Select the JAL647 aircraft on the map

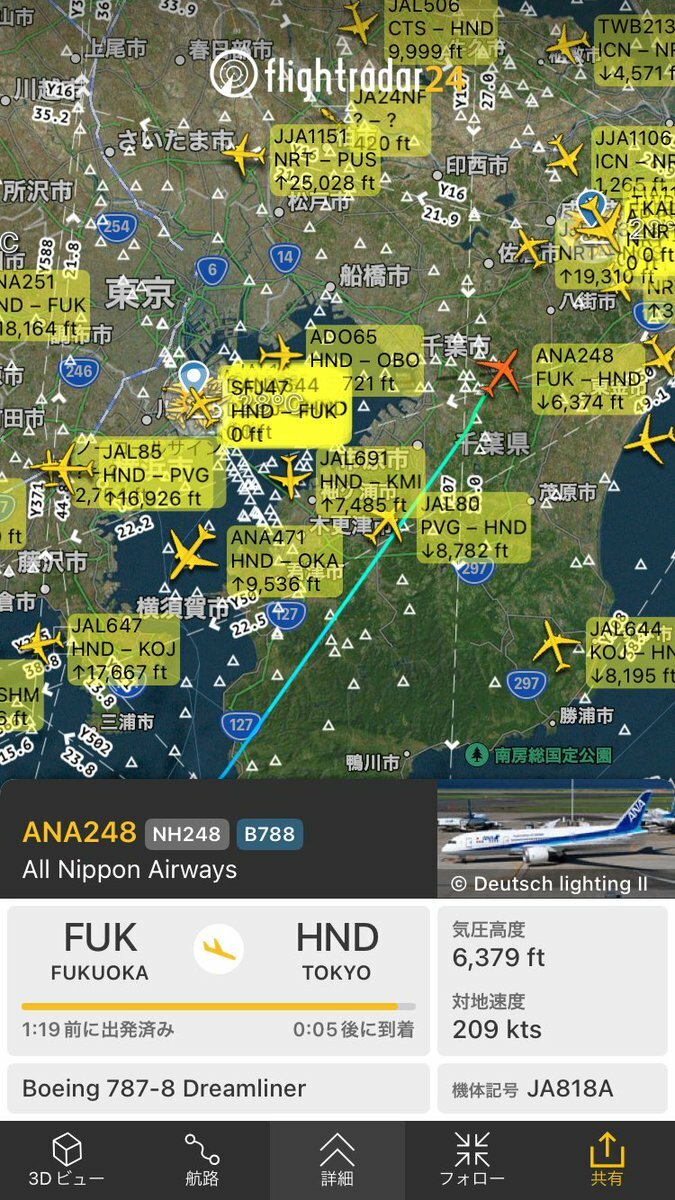point(40,642)
